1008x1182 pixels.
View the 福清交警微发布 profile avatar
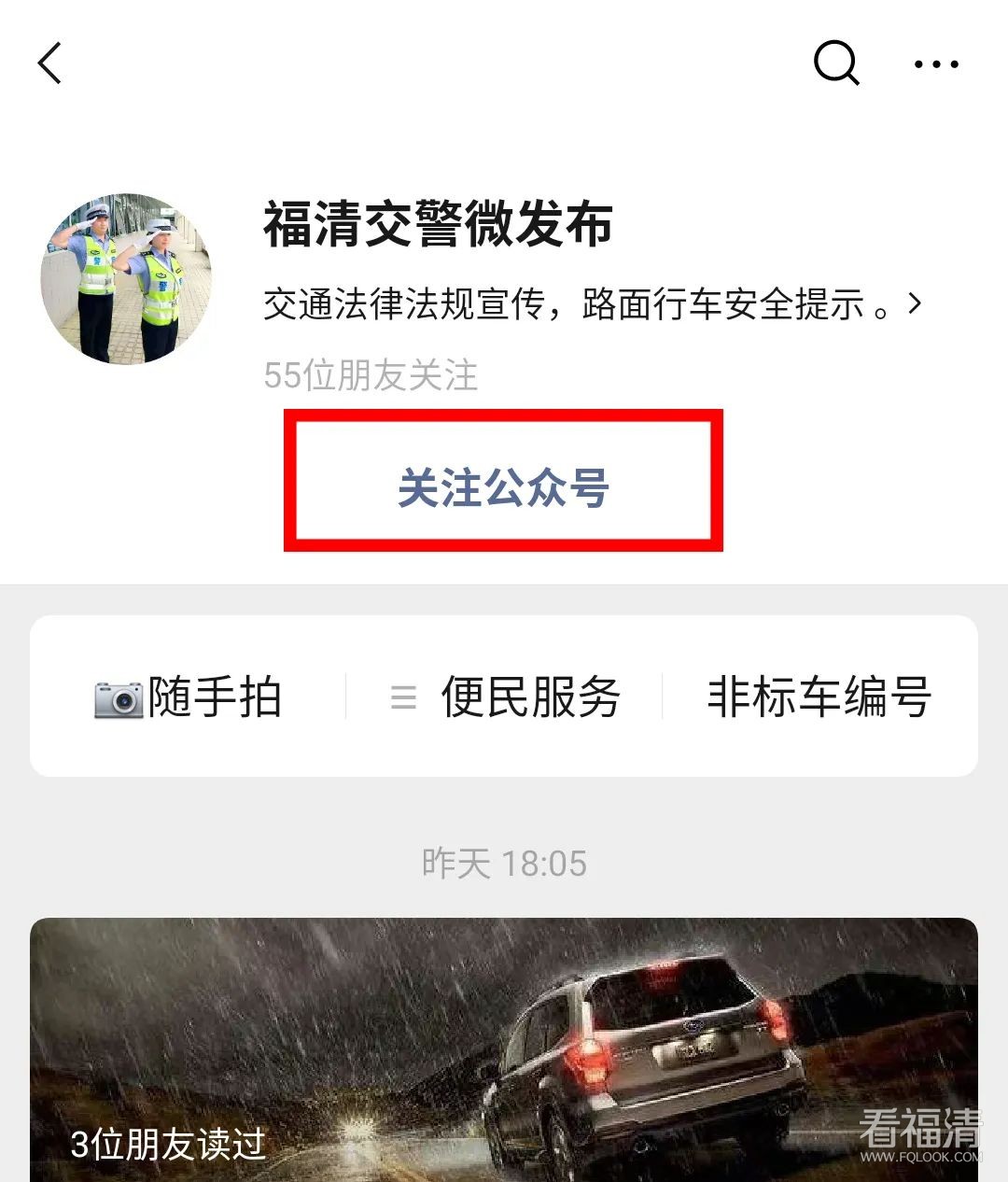click(126, 279)
